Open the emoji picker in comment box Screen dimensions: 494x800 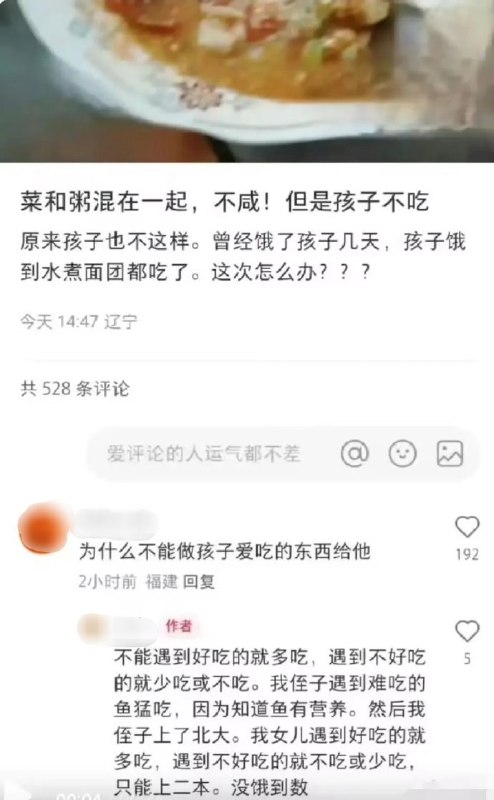403,453
